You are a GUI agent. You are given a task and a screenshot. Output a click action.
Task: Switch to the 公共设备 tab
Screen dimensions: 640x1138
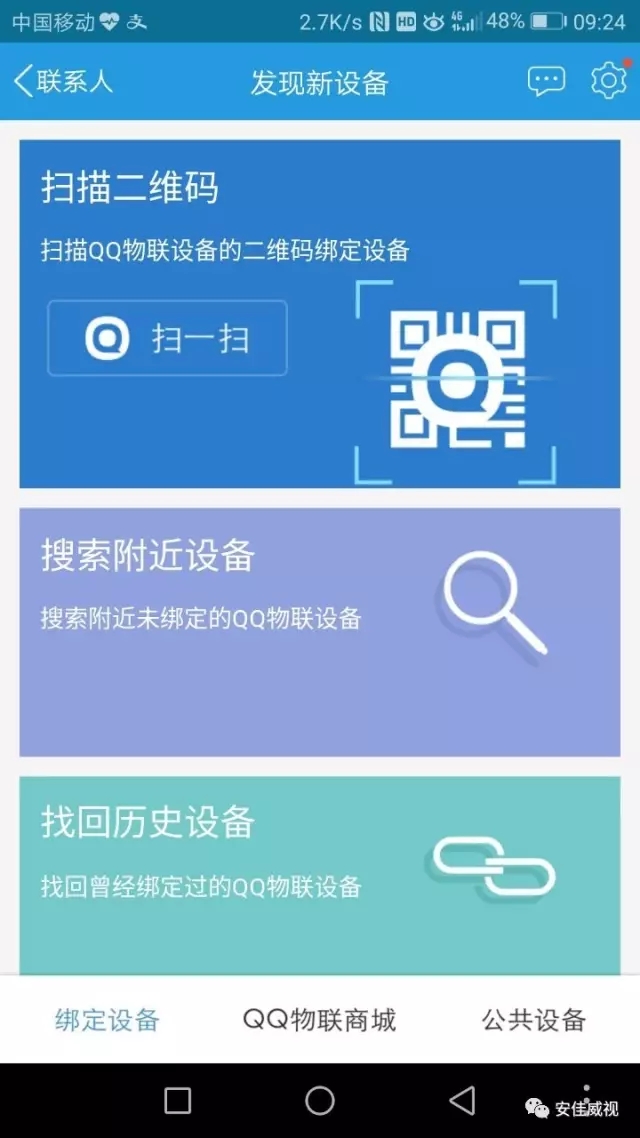(x=533, y=1020)
